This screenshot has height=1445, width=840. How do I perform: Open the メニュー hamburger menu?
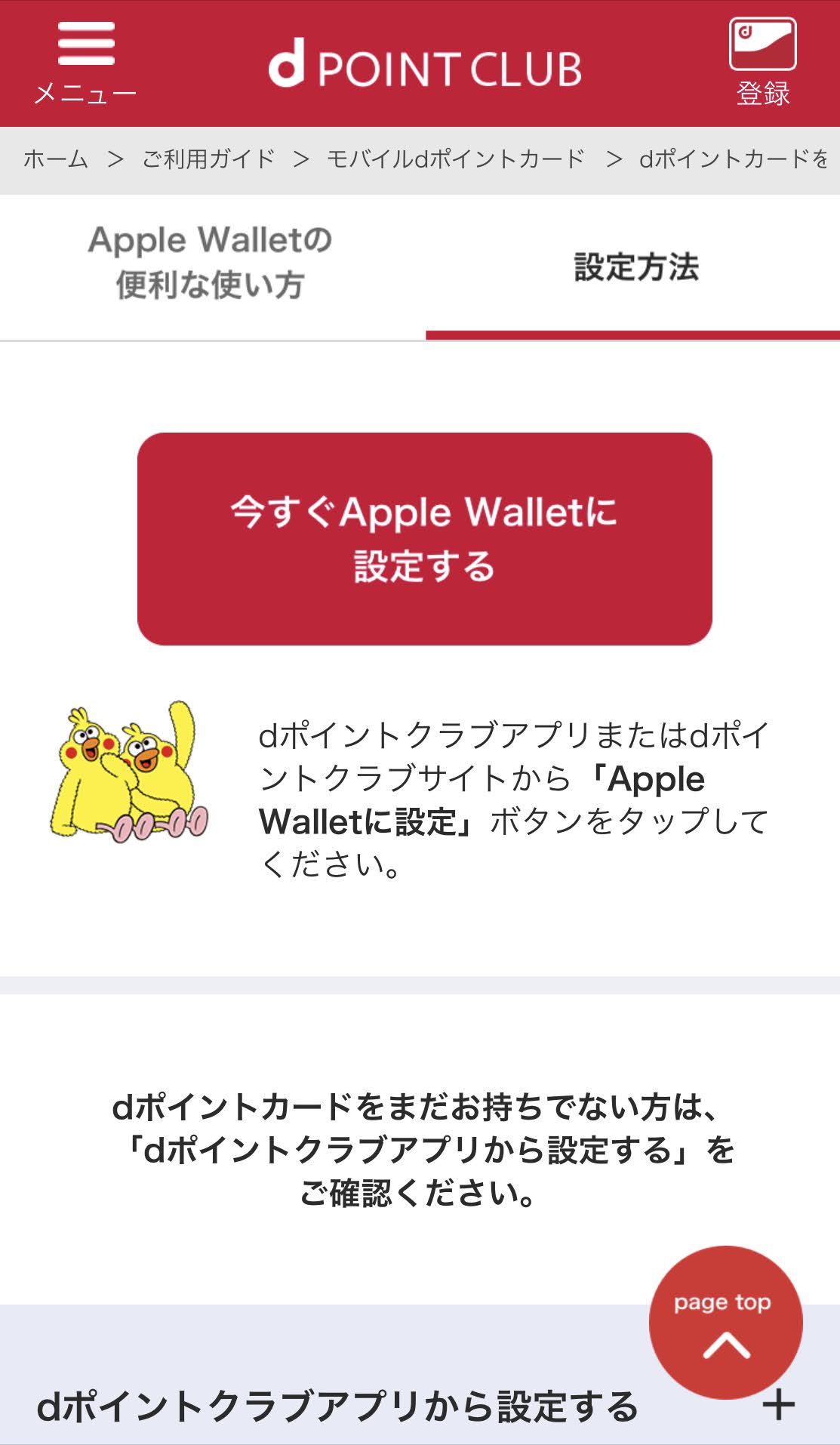(x=85, y=62)
